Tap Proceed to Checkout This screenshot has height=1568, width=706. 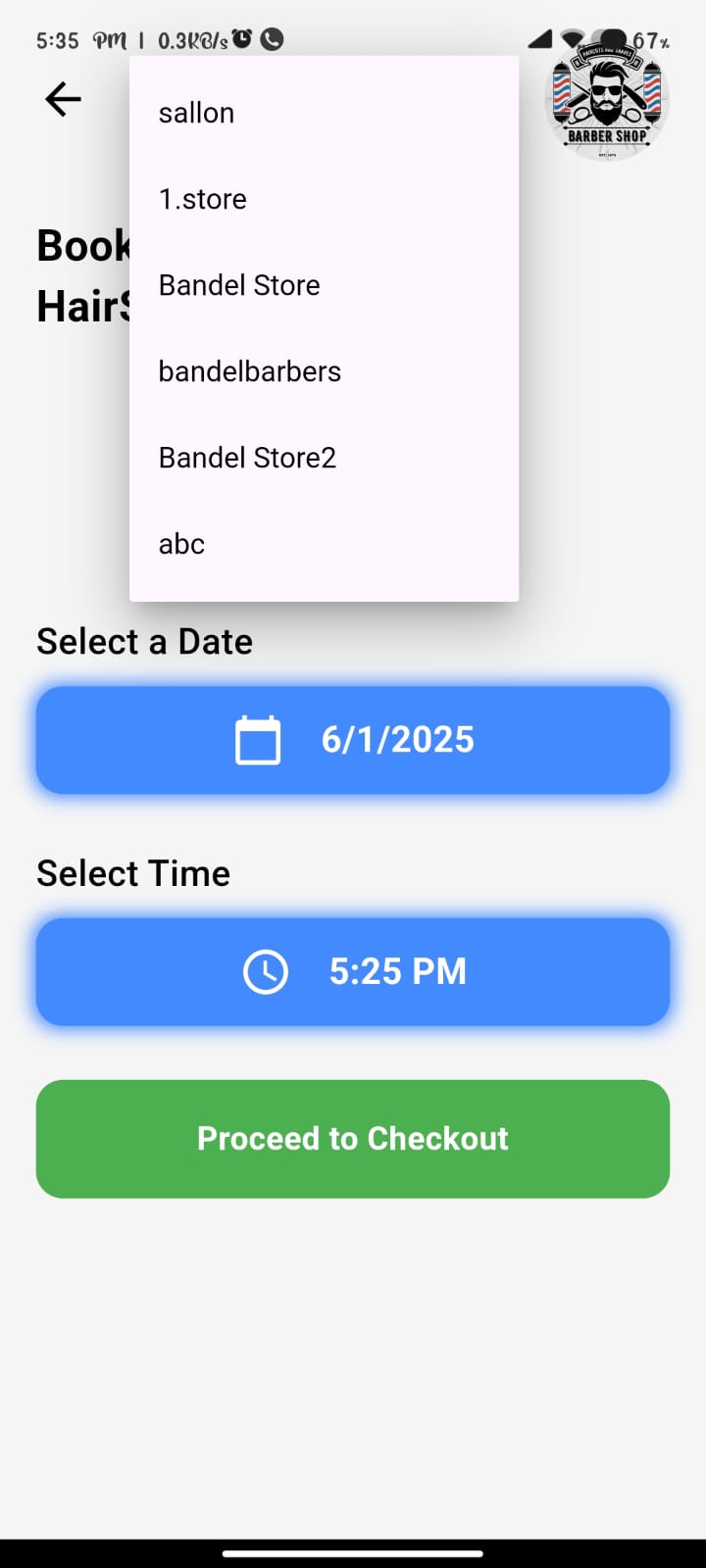[353, 1139]
